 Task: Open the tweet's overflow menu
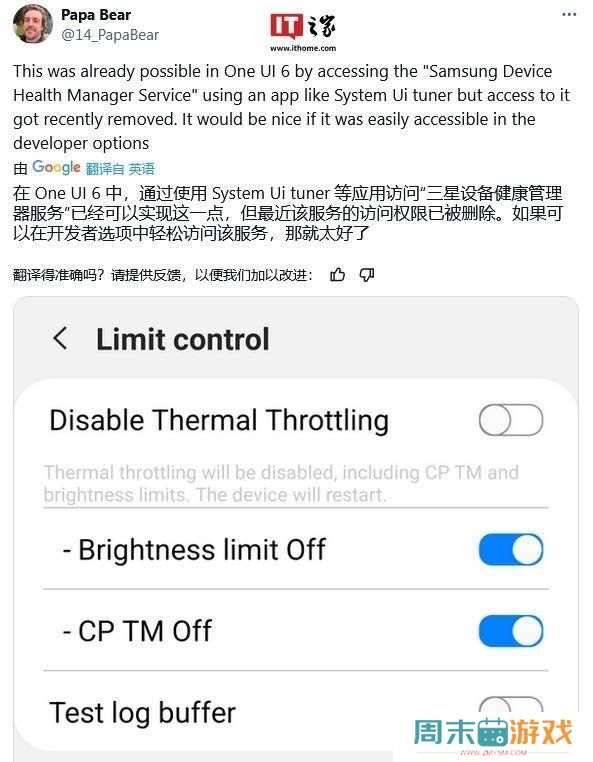[x=569, y=15]
